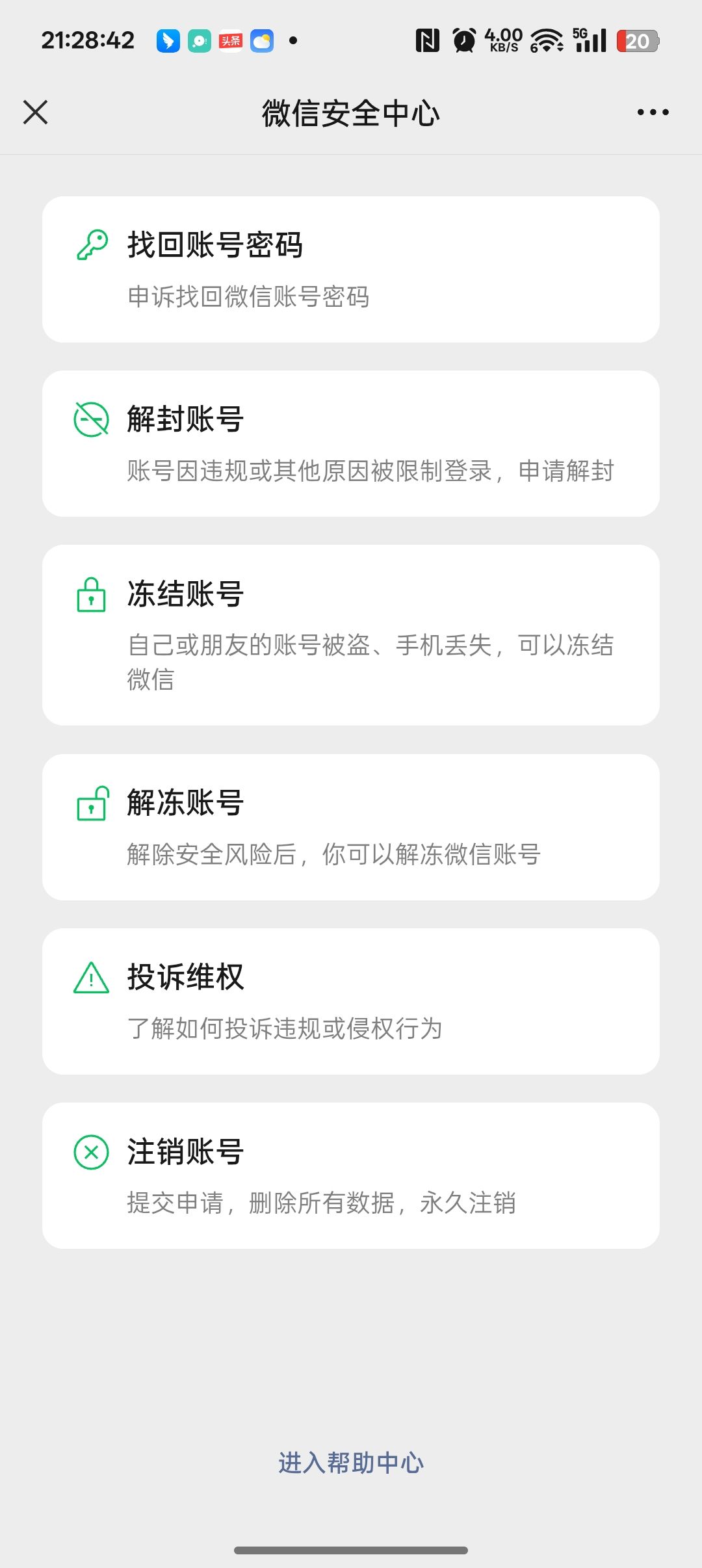Open the three-dot overflow menu

[653, 112]
